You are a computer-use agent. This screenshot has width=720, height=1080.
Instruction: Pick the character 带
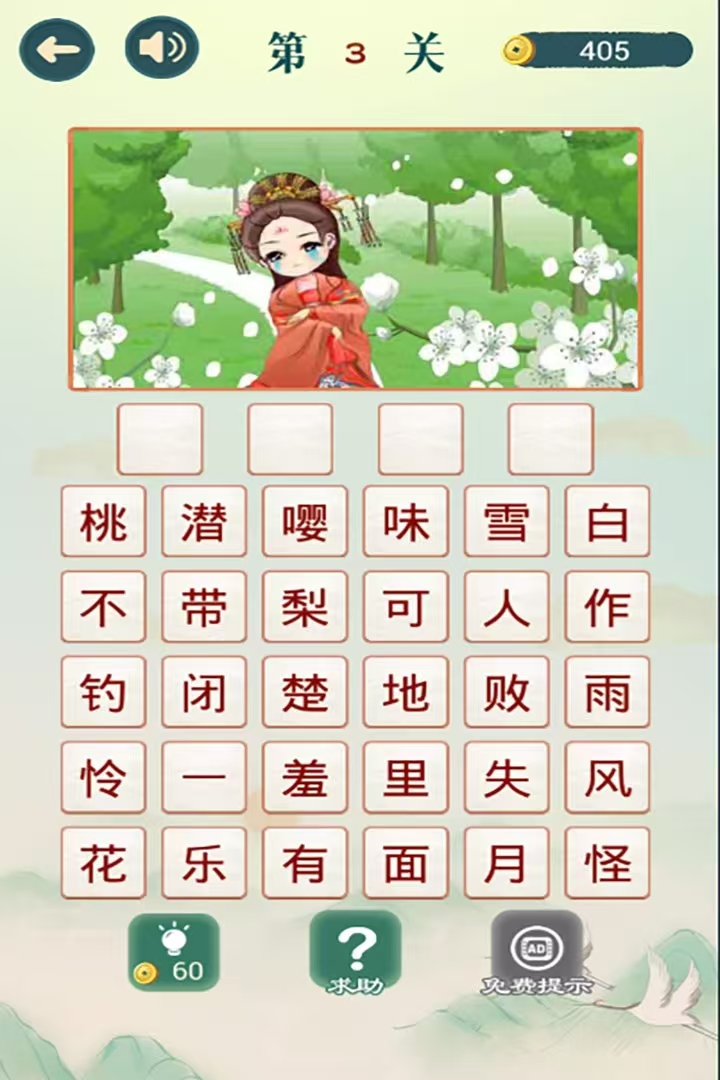204,607
